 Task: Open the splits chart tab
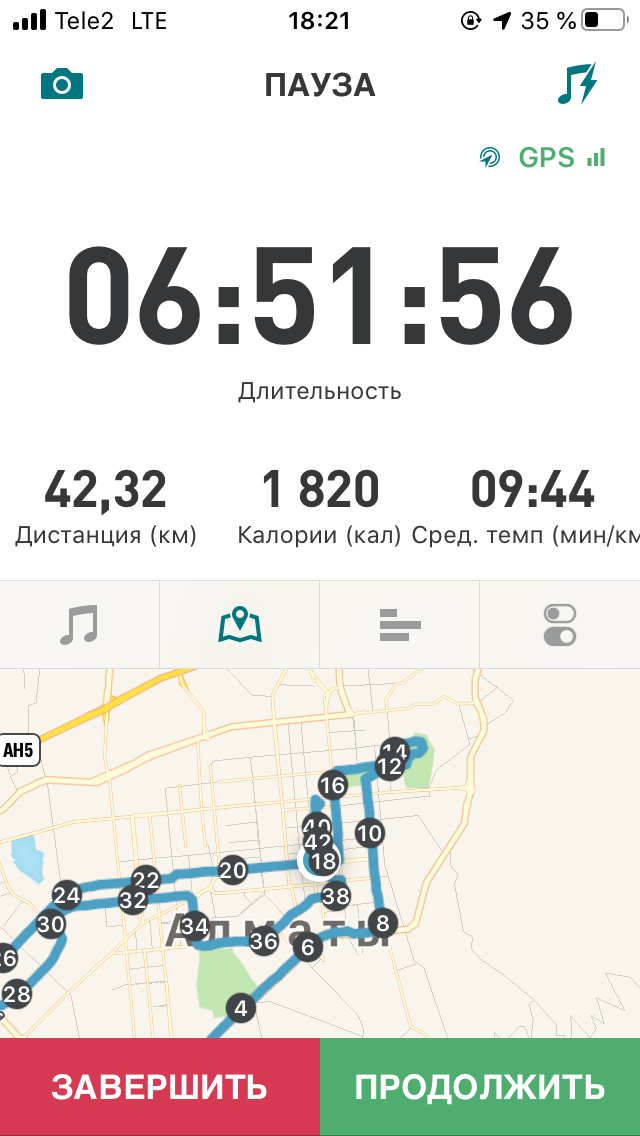(400, 625)
